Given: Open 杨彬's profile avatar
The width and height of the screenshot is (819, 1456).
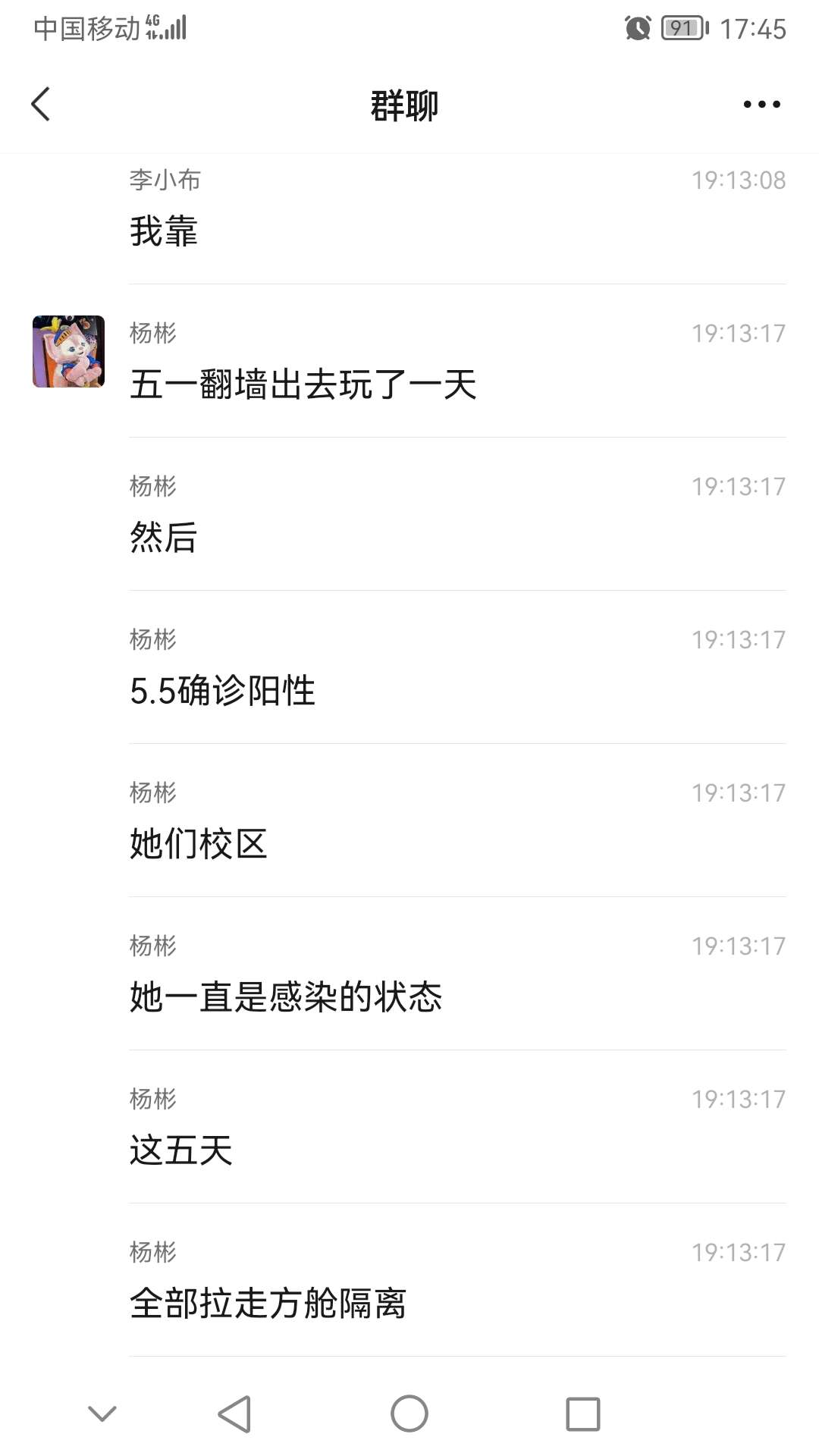Looking at the screenshot, I should pos(68,352).
